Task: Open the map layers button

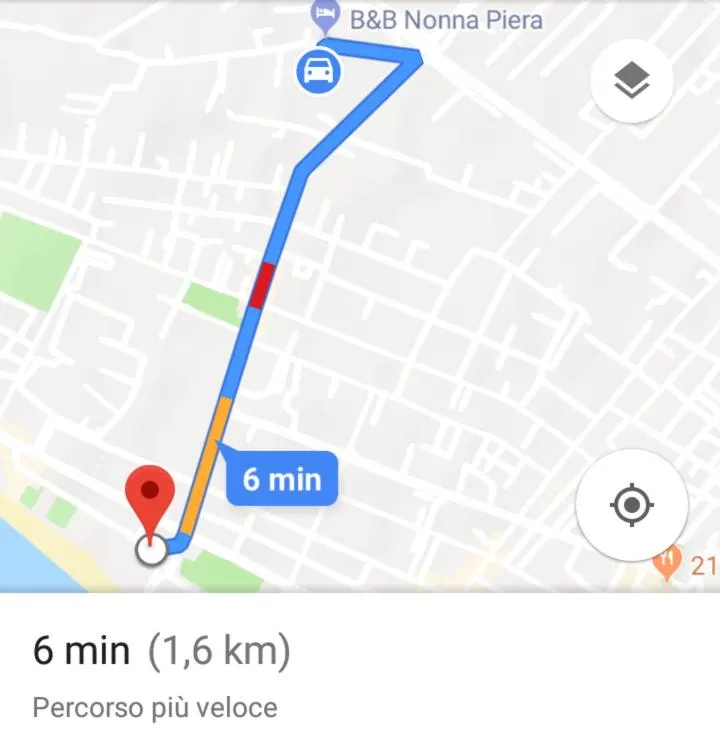Action: point(631,83)
